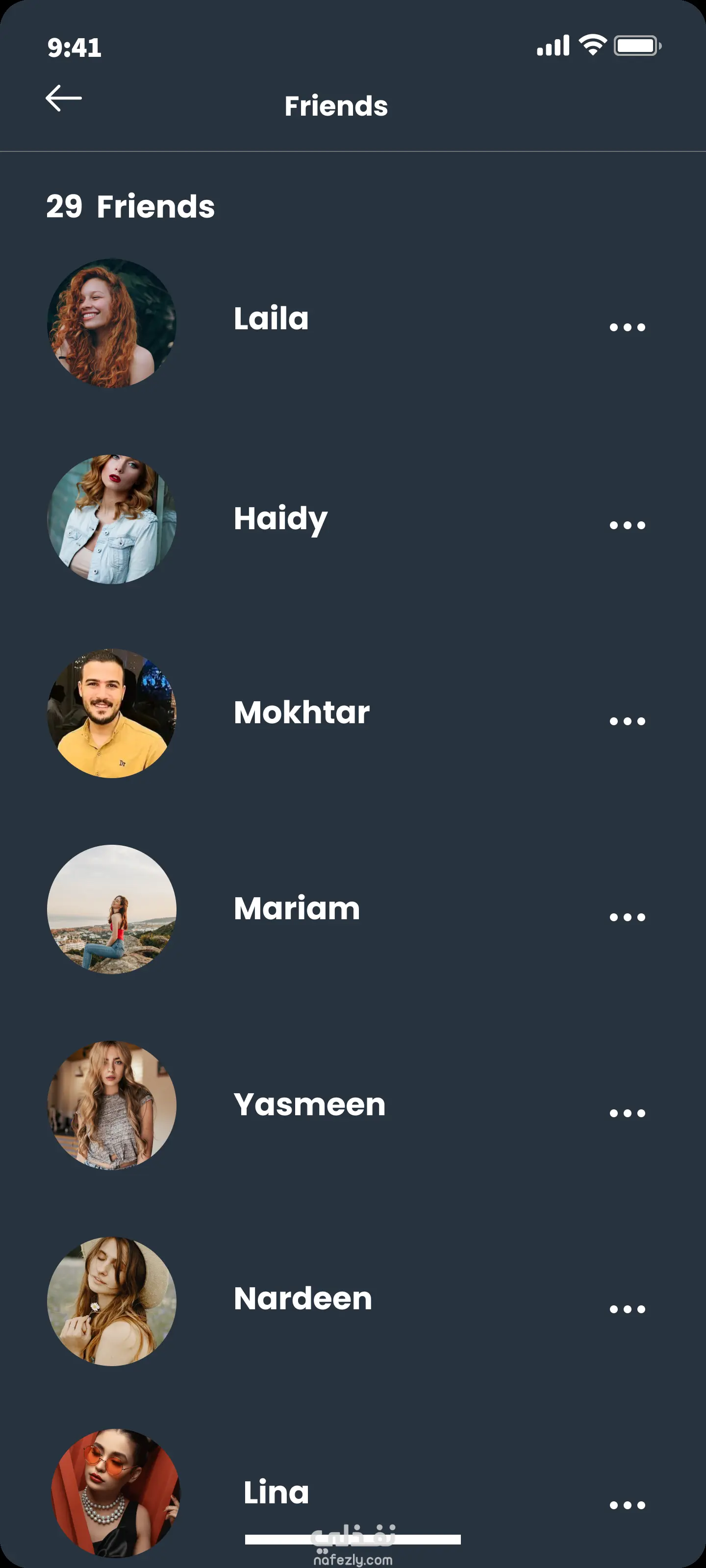The width and height of the screenshot is (706, 1568).
Task: Tap the three dots next to Mariam
Action: pyautogui.click(x=627, y=917)
